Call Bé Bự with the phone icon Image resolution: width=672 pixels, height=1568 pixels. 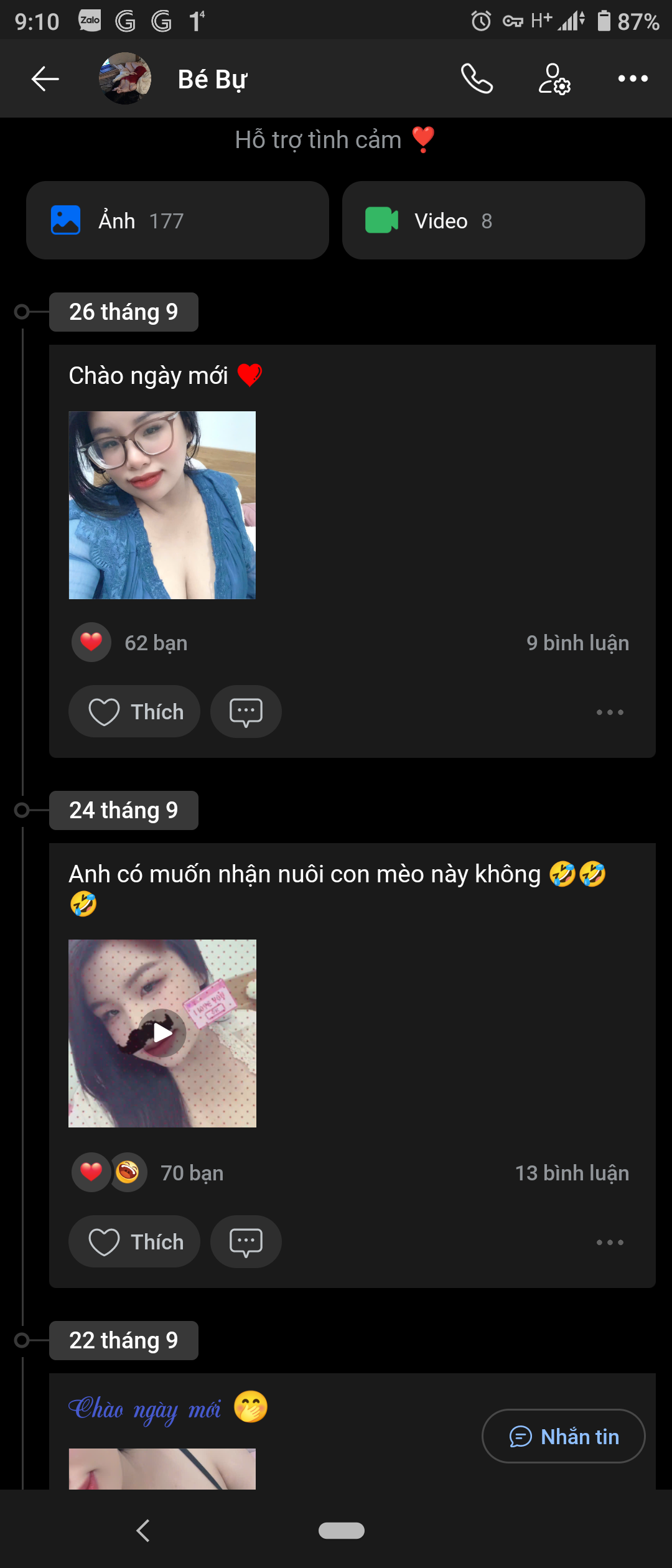tap(477, 79)
